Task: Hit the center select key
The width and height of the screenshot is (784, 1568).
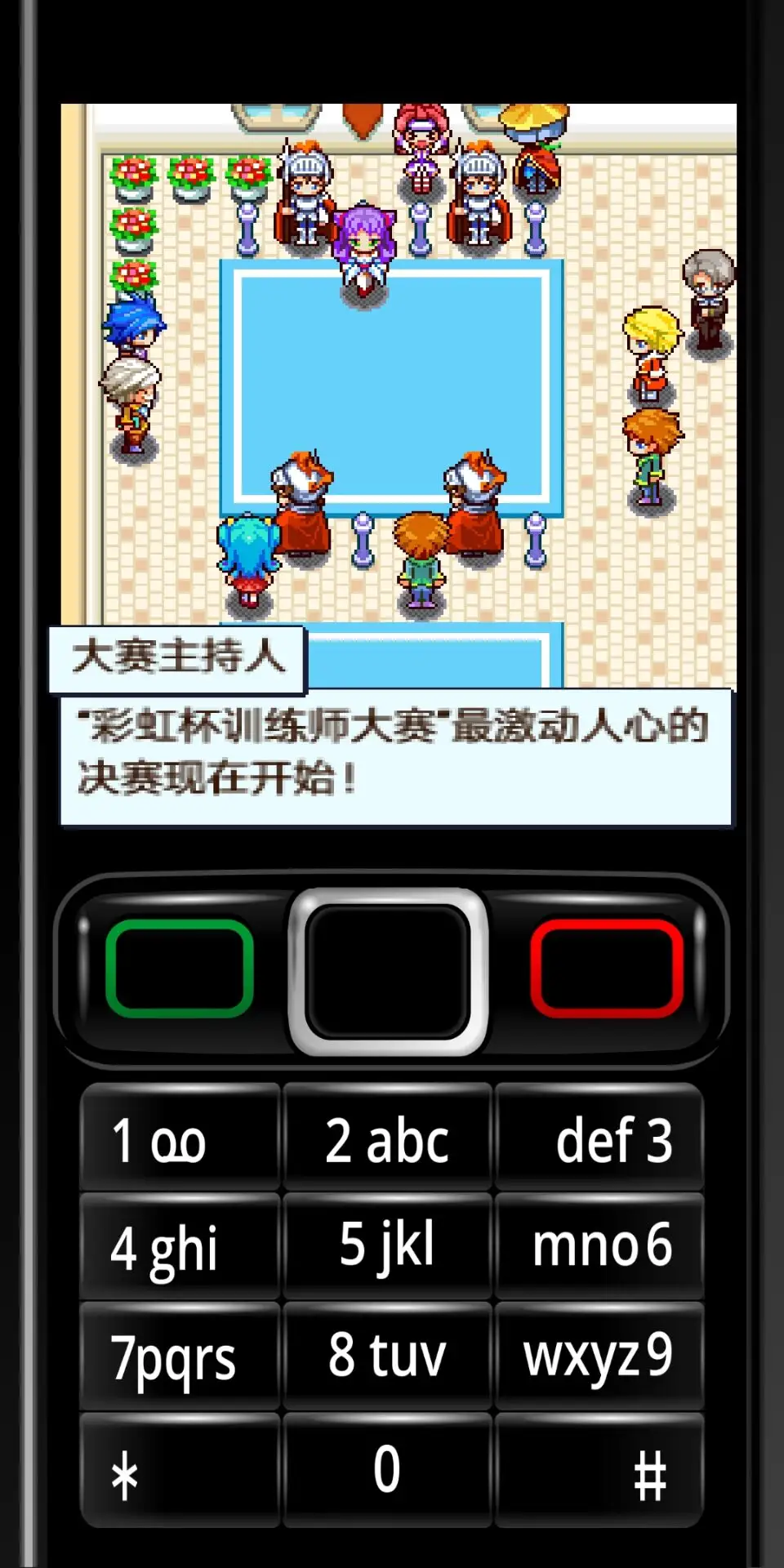Action: (x=389, y=972)
